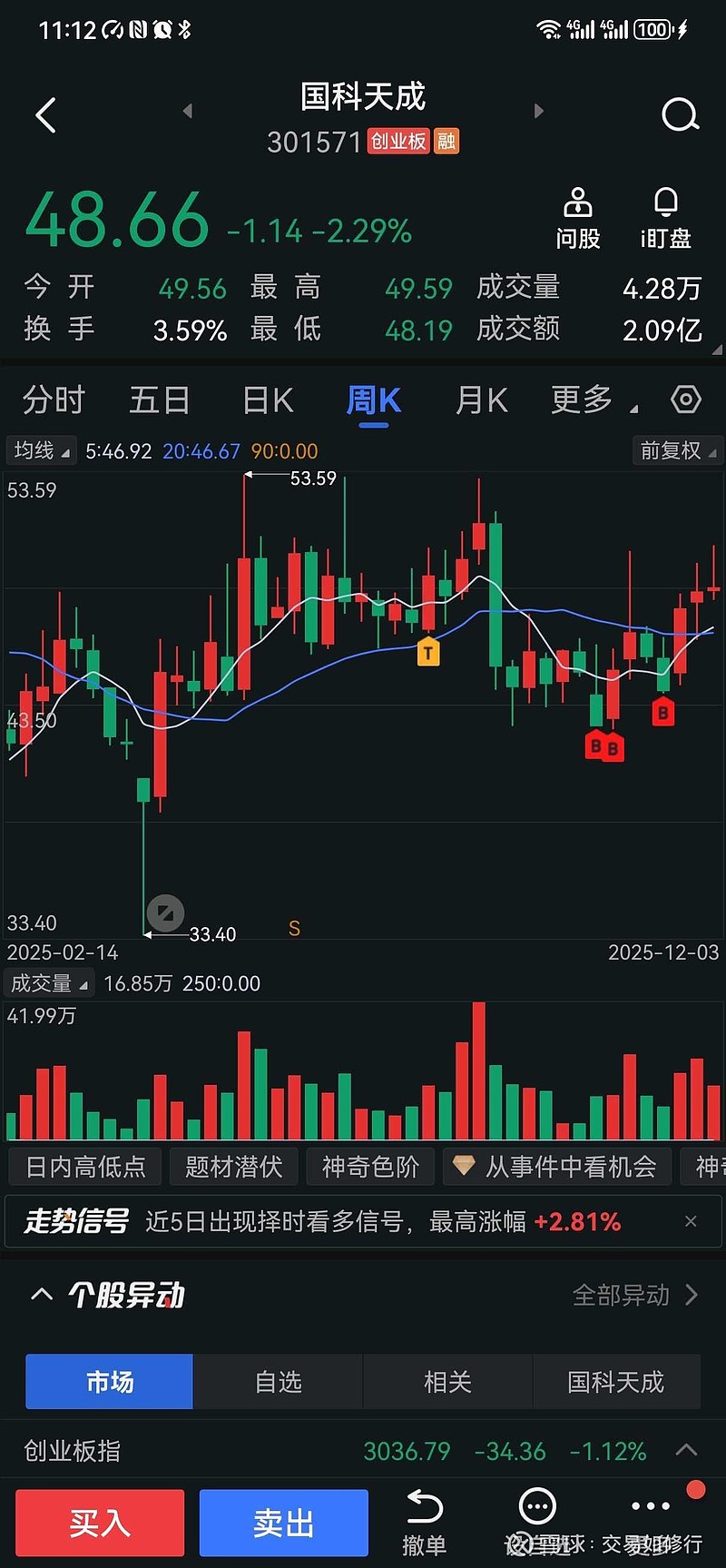The image size is (726, 1568).
Task: Tap the red 买入 button
Action: point(100,1523)
